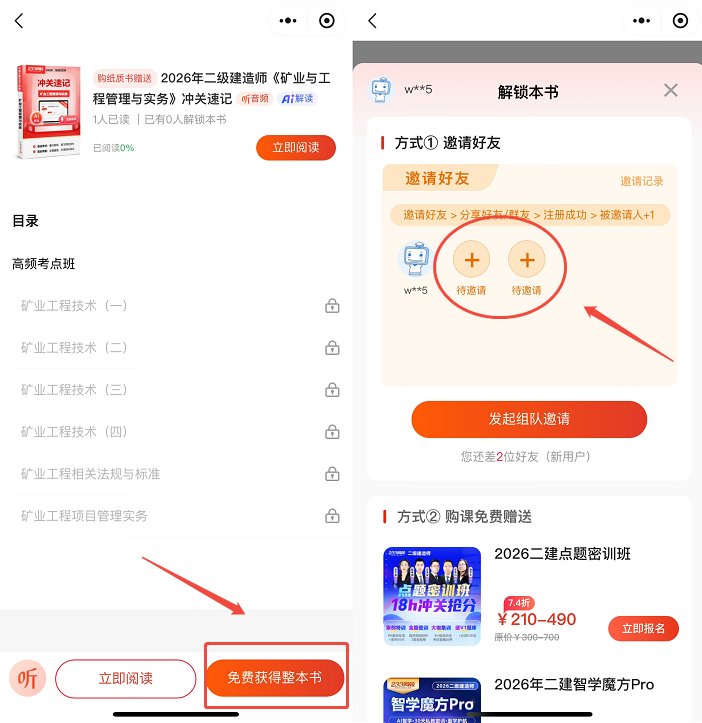Tap 发起组队邀请 button
This screenshot has height=723, width=702.
point(529,419)
